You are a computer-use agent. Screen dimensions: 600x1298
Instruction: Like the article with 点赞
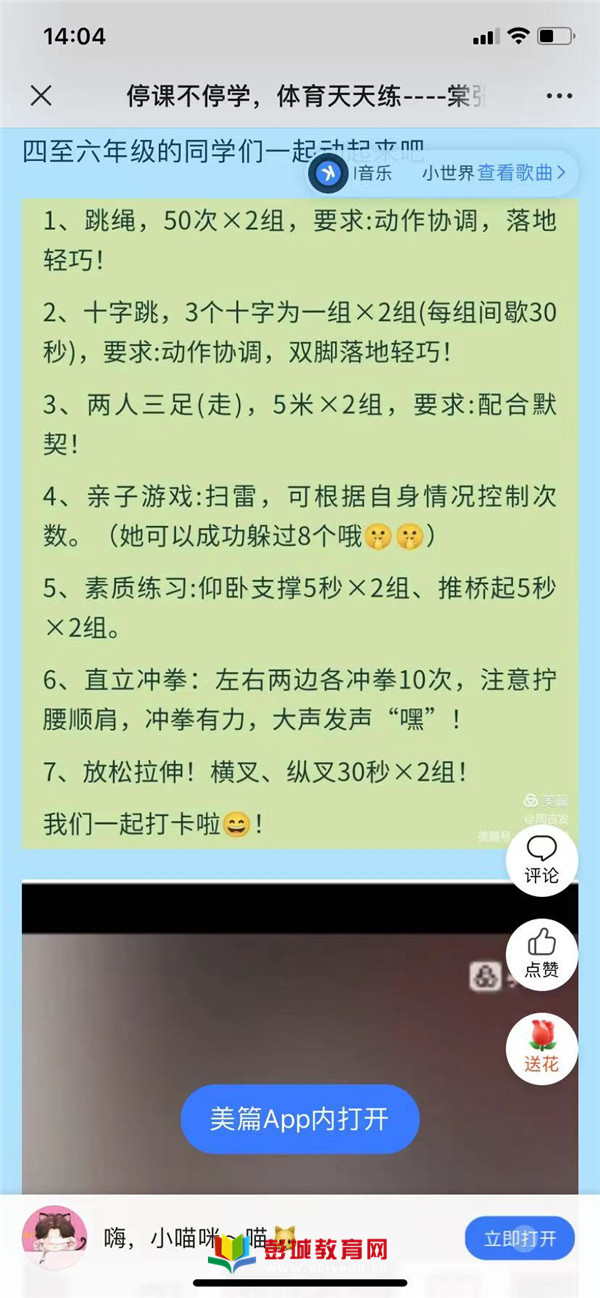[x=542, y=954]
